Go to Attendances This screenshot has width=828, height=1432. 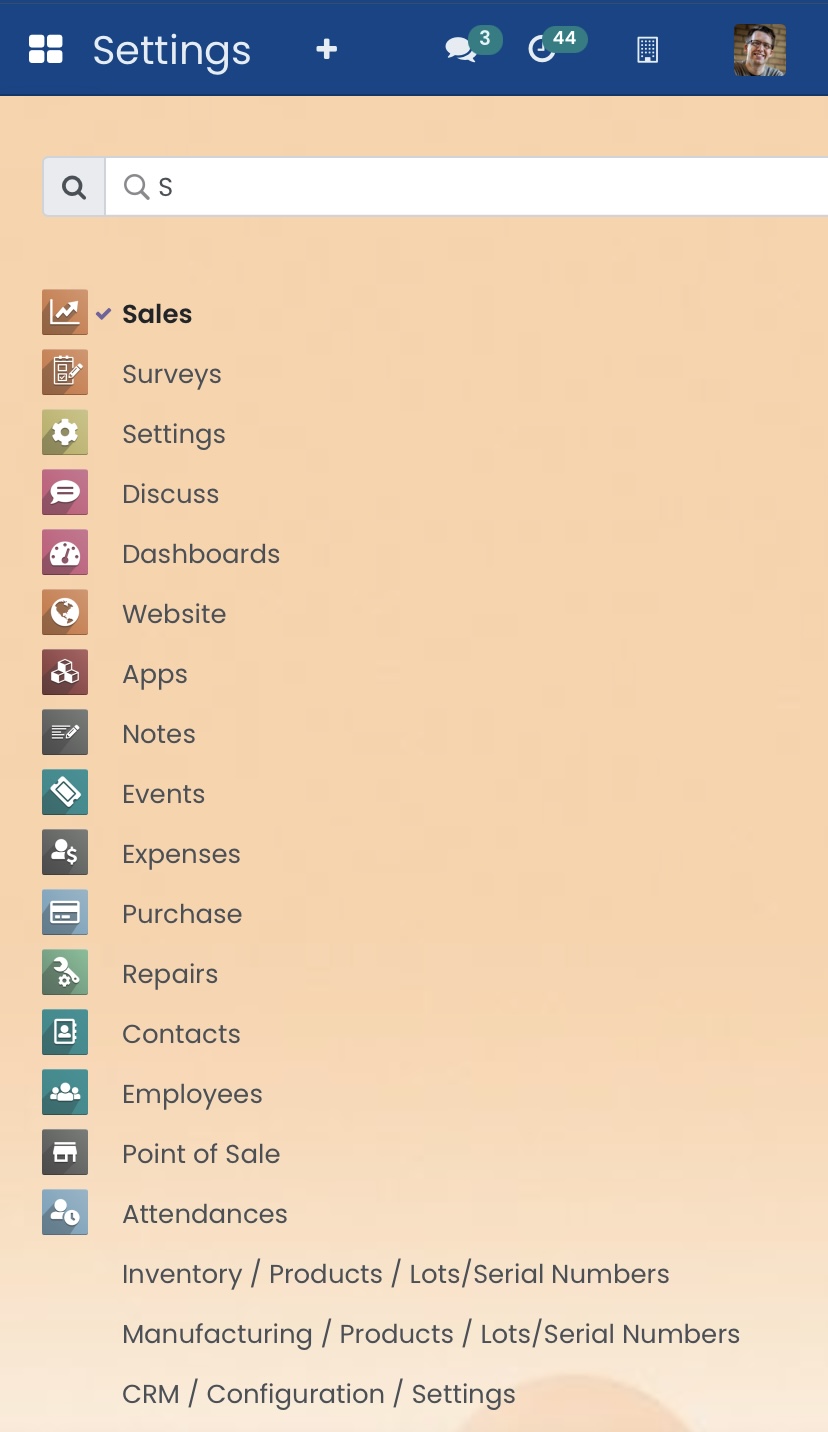[204, 1214]
